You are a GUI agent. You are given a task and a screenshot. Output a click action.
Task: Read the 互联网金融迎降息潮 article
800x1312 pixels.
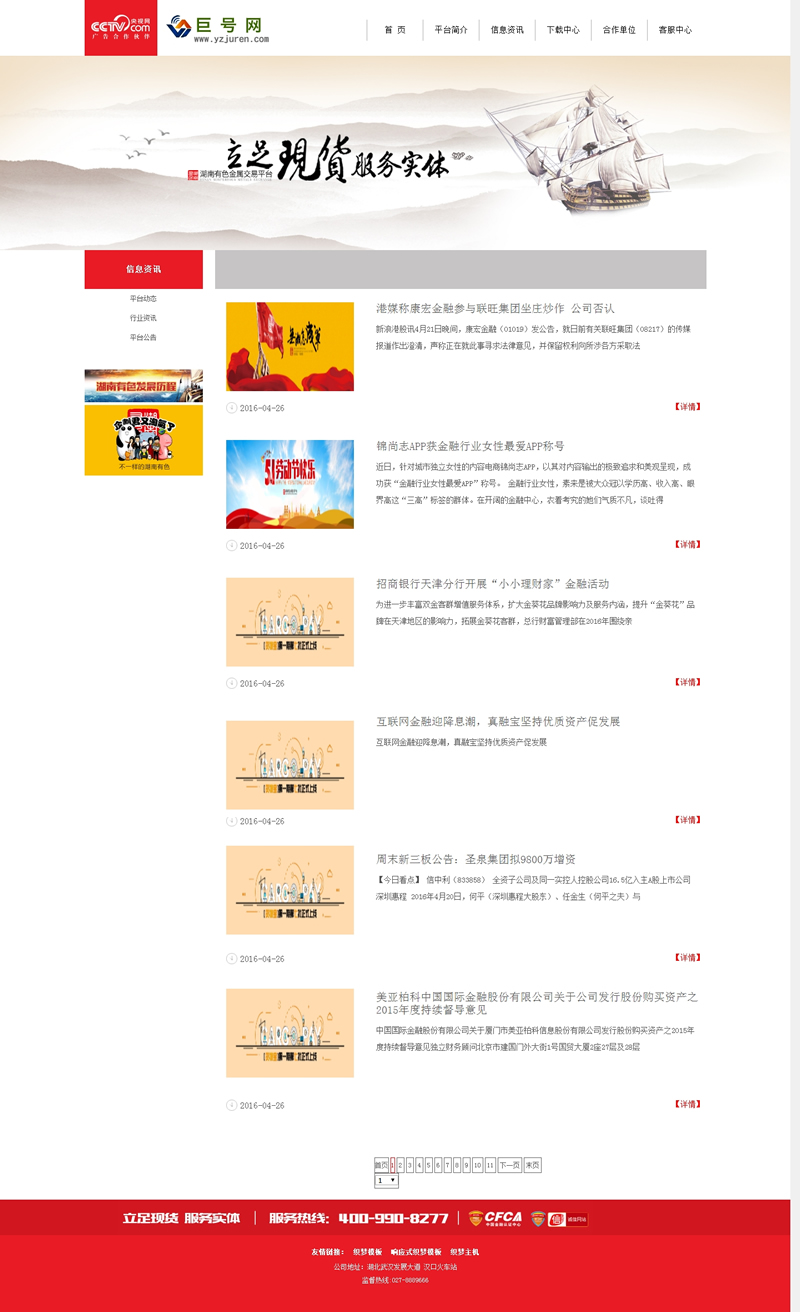point(497,722)
